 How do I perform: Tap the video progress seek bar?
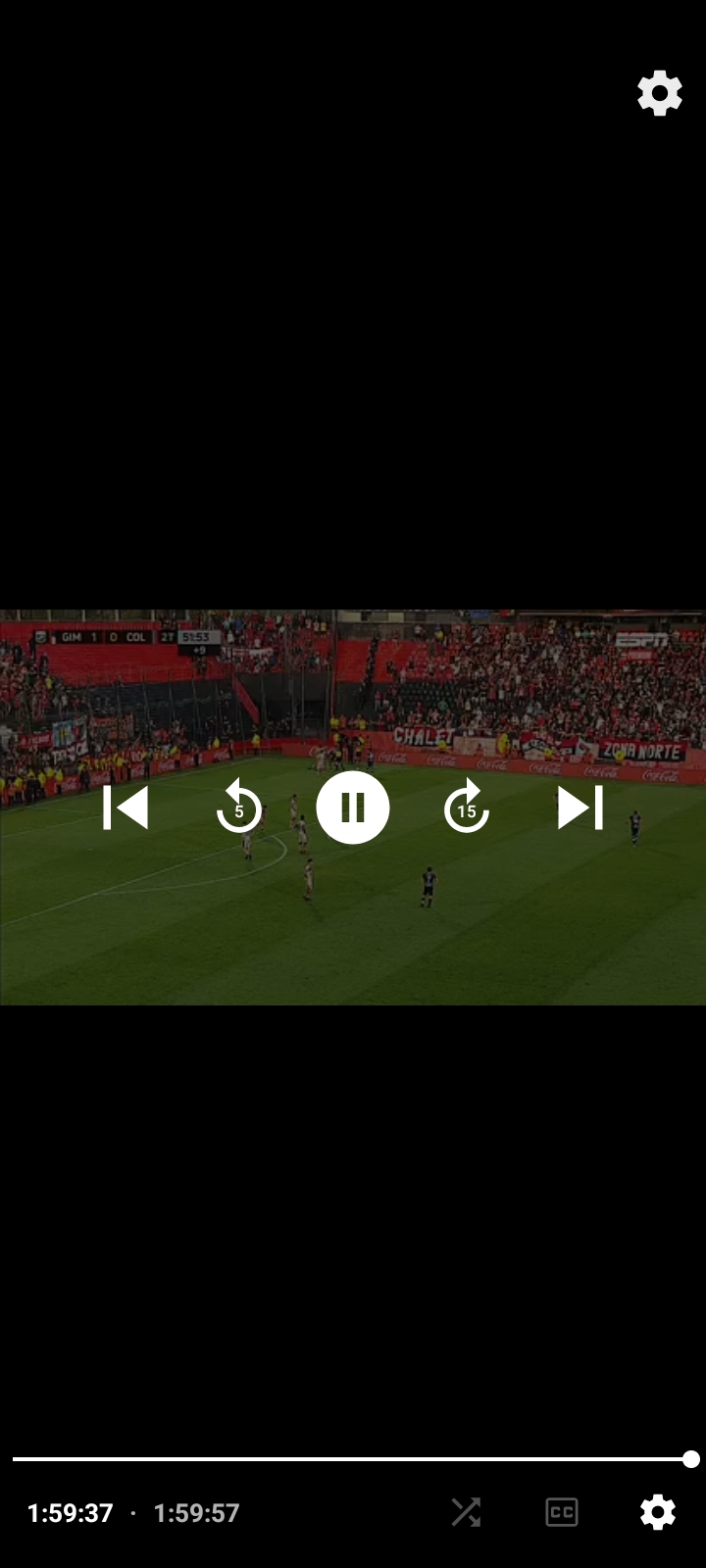[x=353, y=1459]
